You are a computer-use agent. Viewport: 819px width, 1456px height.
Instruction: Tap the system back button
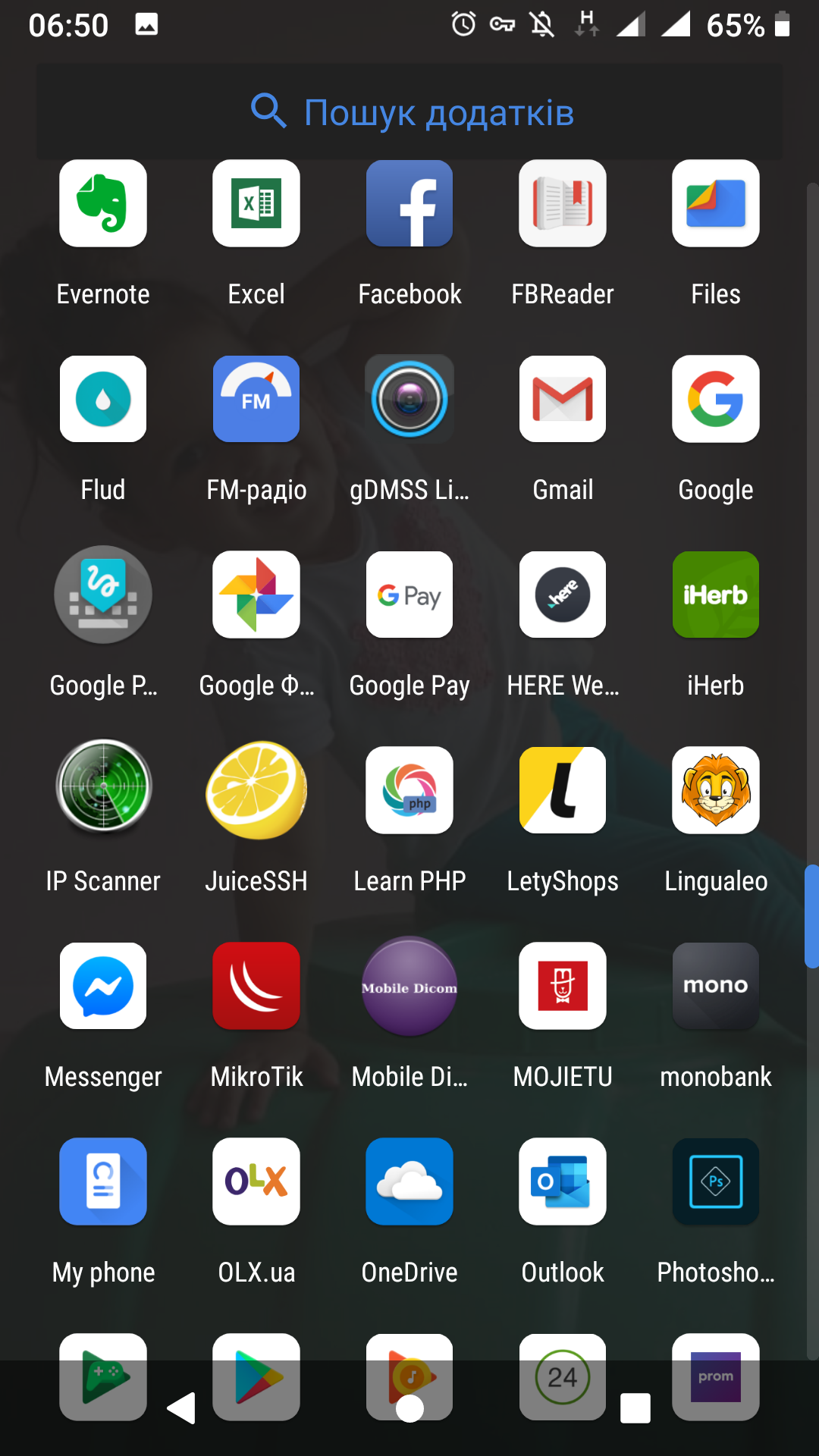point(182,1408)
